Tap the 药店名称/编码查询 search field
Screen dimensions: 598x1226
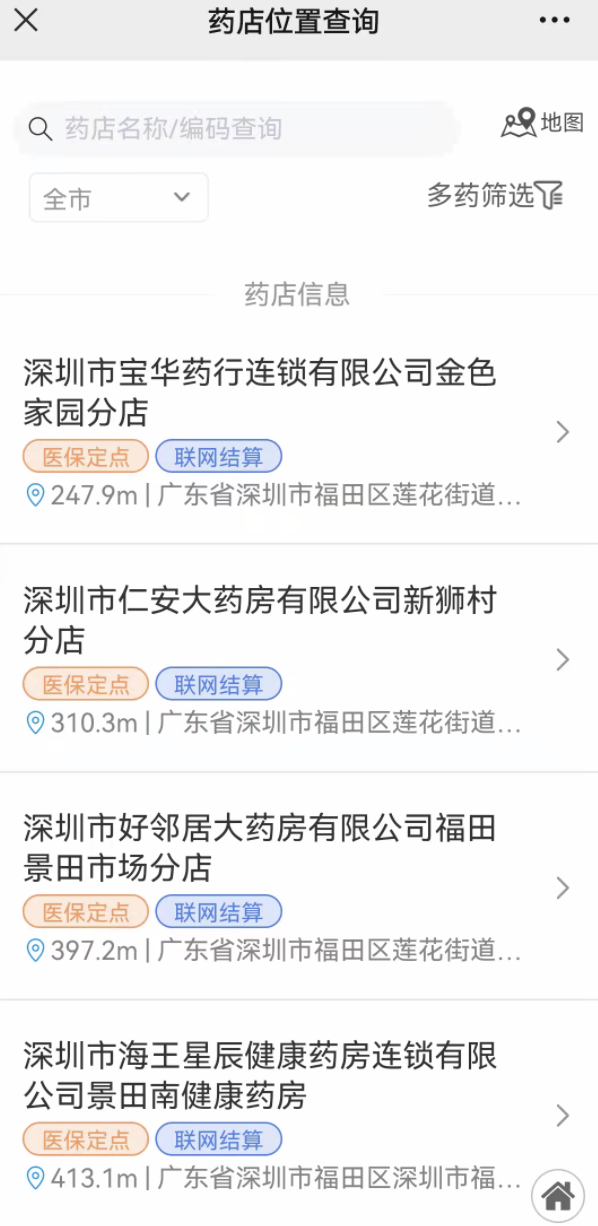(x=235, y=128)
